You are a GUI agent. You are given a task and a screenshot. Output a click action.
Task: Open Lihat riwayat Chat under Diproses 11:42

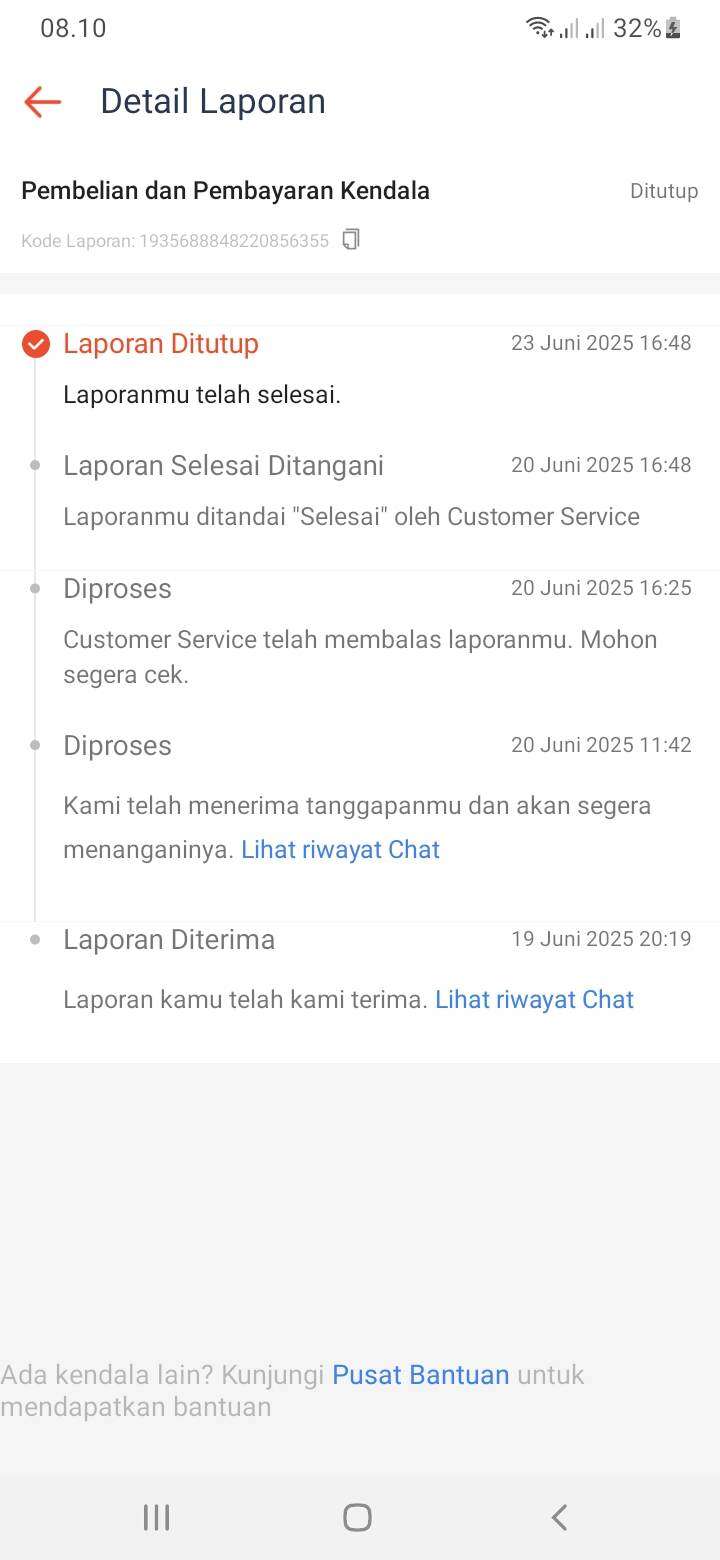(340, 850)
